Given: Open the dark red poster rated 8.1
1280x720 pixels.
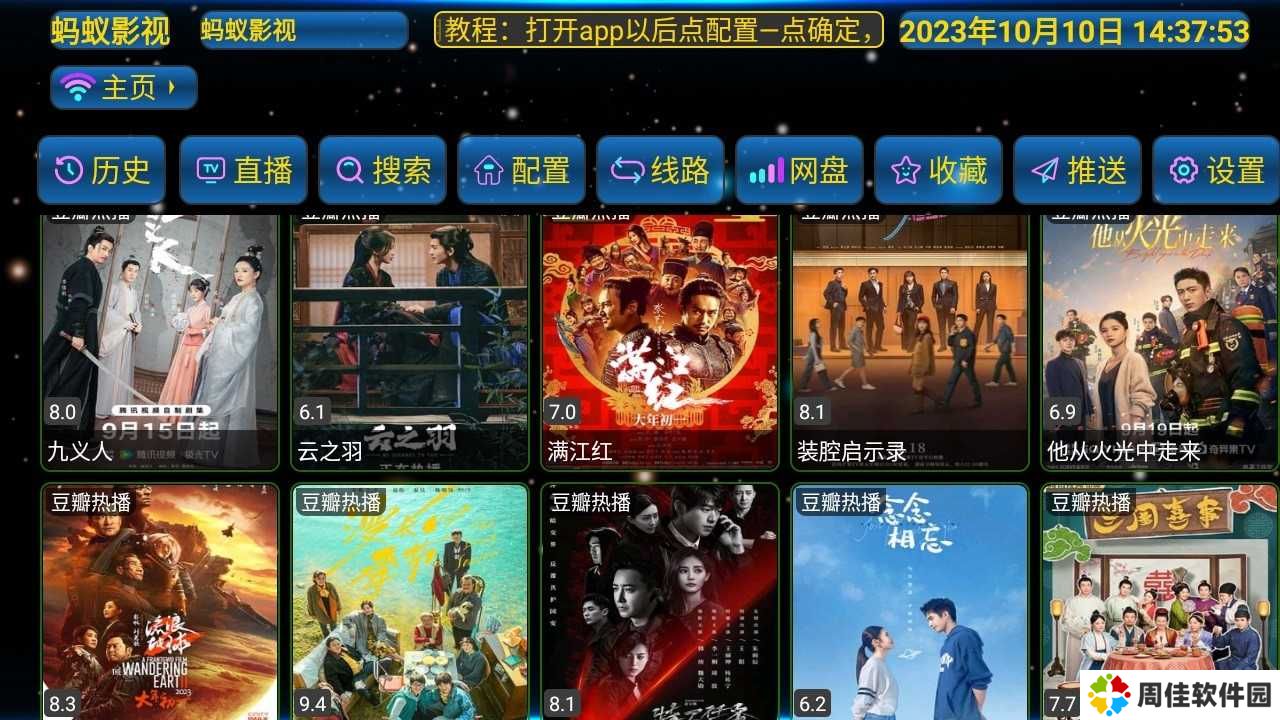Looking at the screenshot, I should 660,600.
